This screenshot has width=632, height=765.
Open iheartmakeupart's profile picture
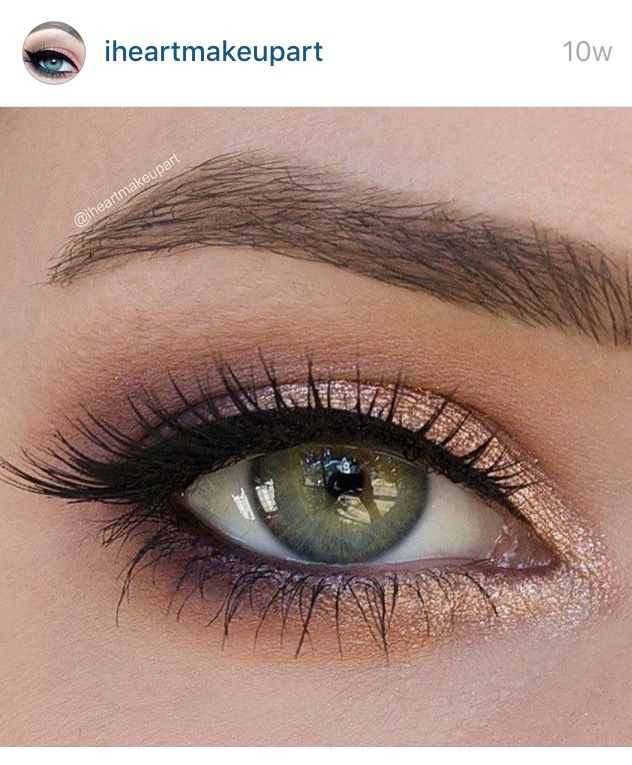click(x=53, y=52)
